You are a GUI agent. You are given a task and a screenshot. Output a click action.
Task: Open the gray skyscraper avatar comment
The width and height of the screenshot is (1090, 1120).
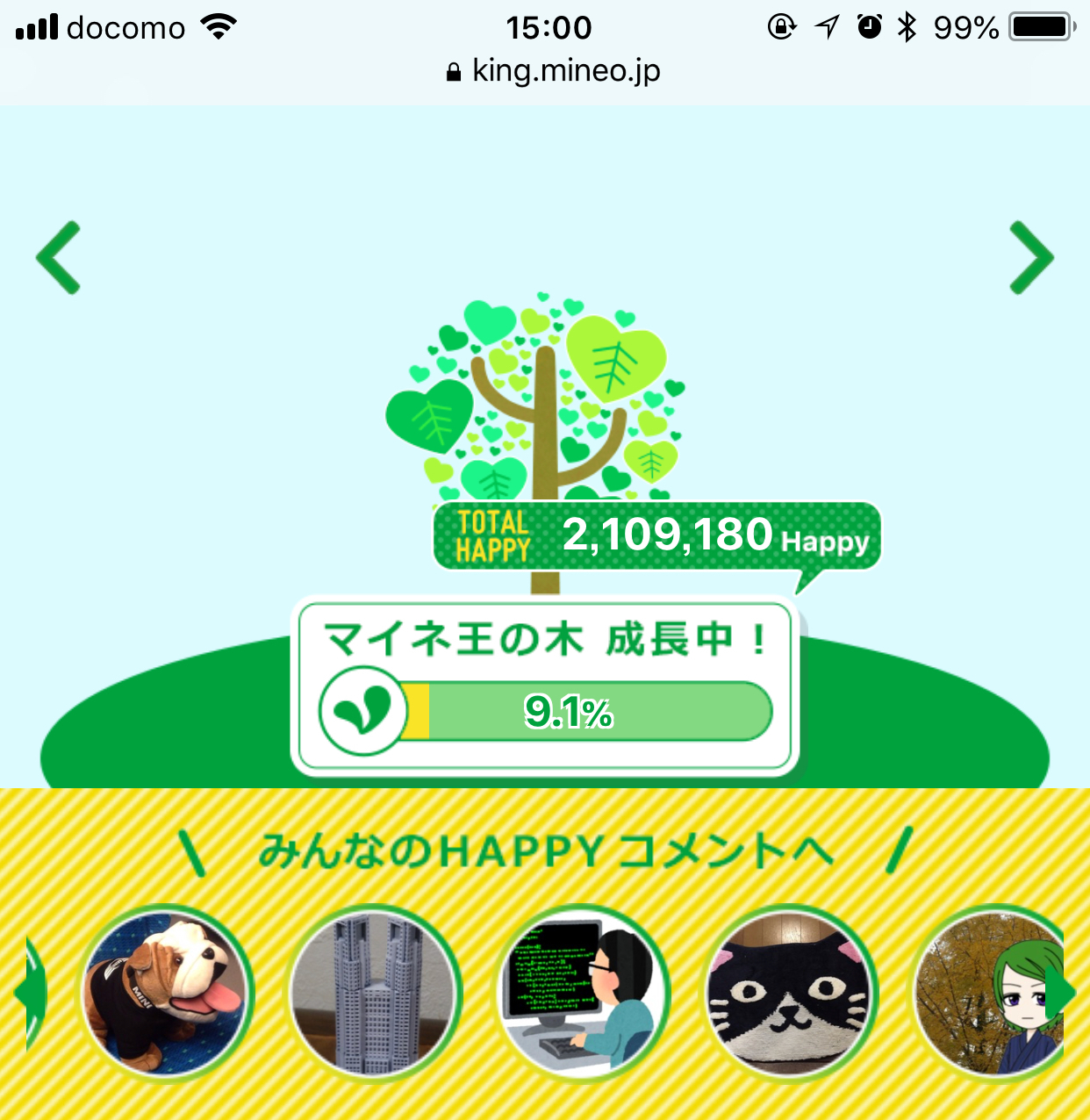pos(375,993)
